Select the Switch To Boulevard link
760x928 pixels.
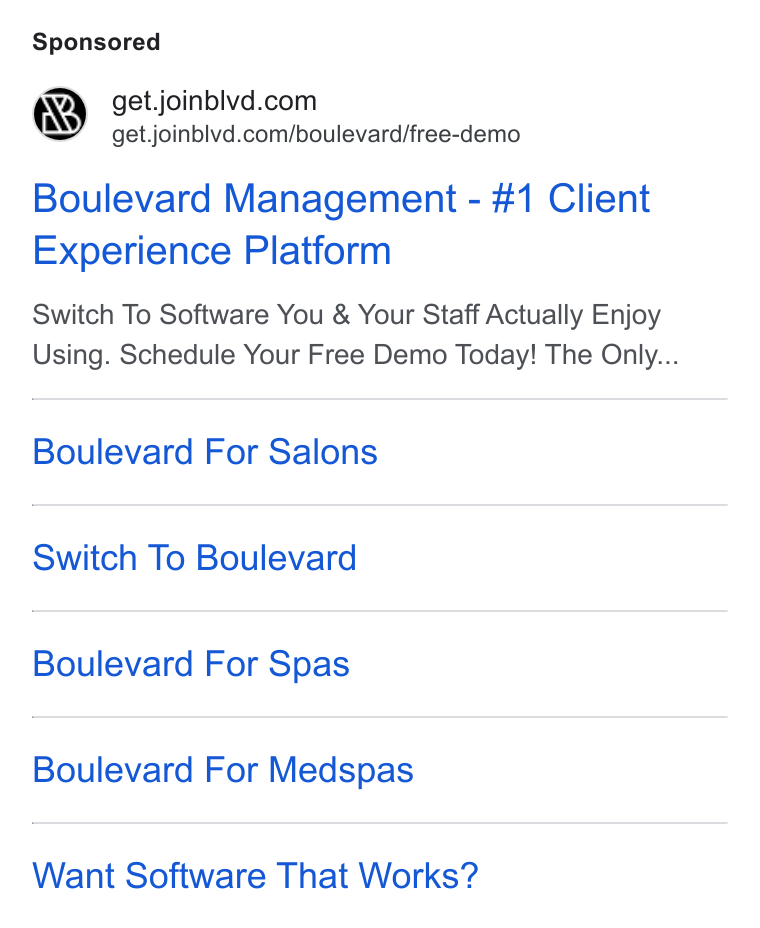194,558
